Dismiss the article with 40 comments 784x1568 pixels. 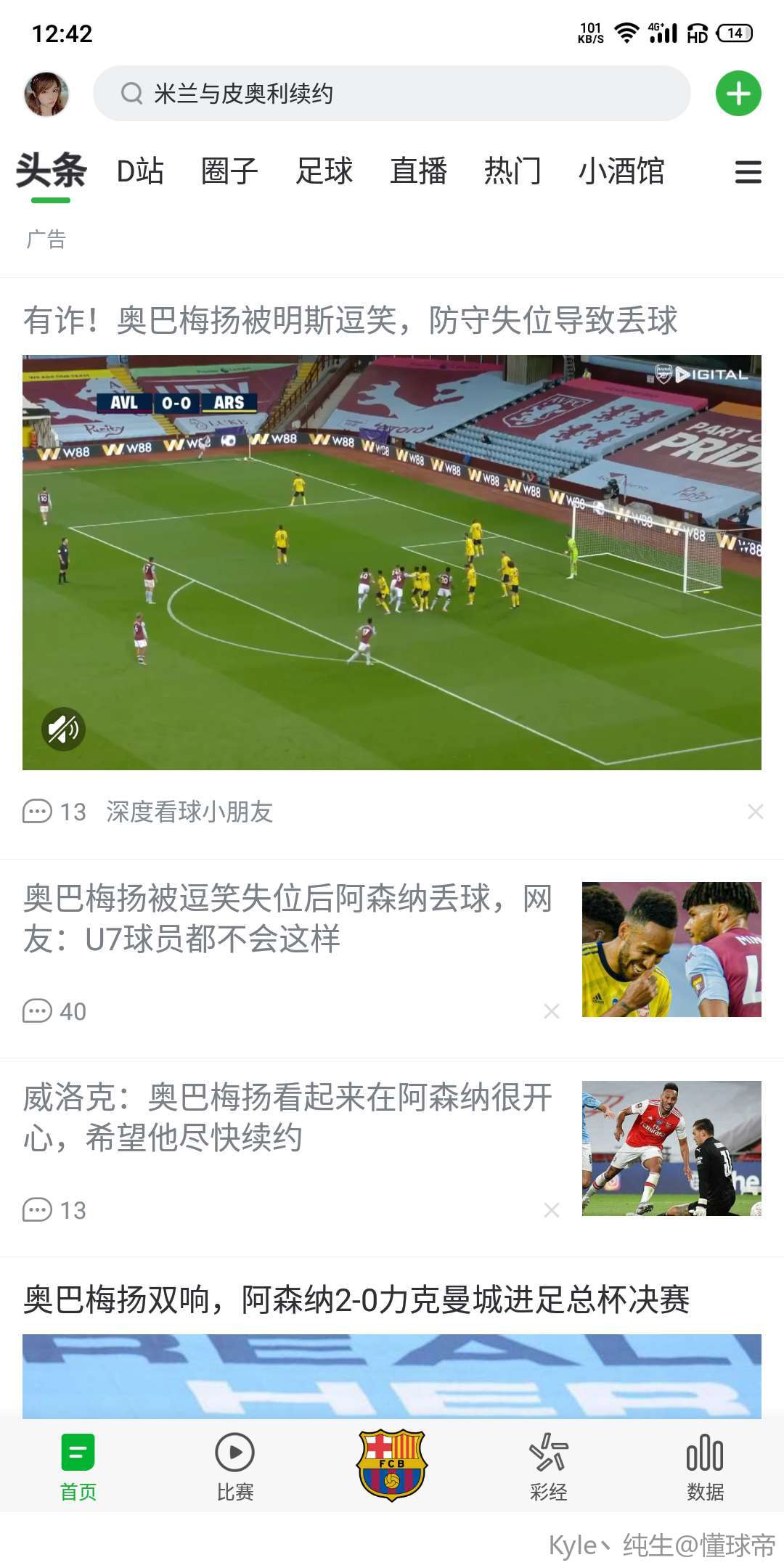[x=552, y=1011]
